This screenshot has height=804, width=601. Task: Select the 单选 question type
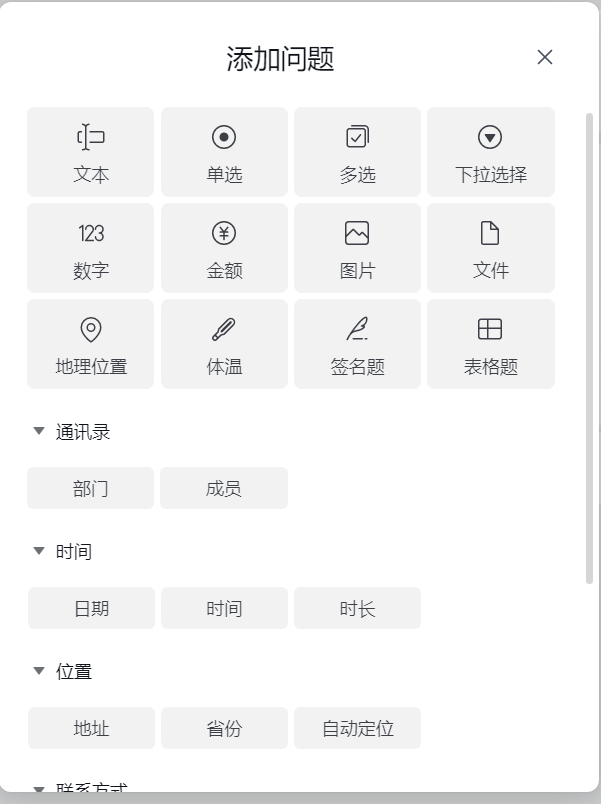tap(224, 152)
